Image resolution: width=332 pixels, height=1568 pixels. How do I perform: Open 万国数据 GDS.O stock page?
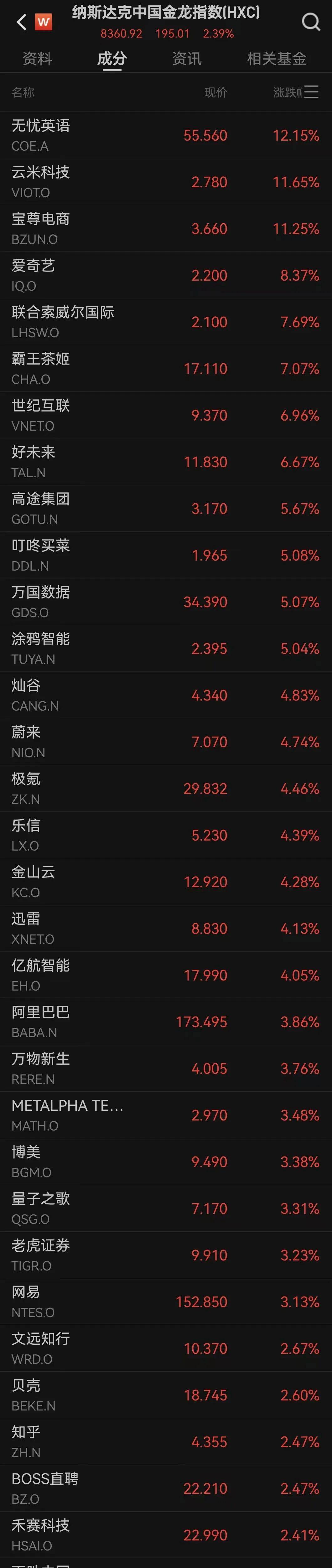point(166,602)
